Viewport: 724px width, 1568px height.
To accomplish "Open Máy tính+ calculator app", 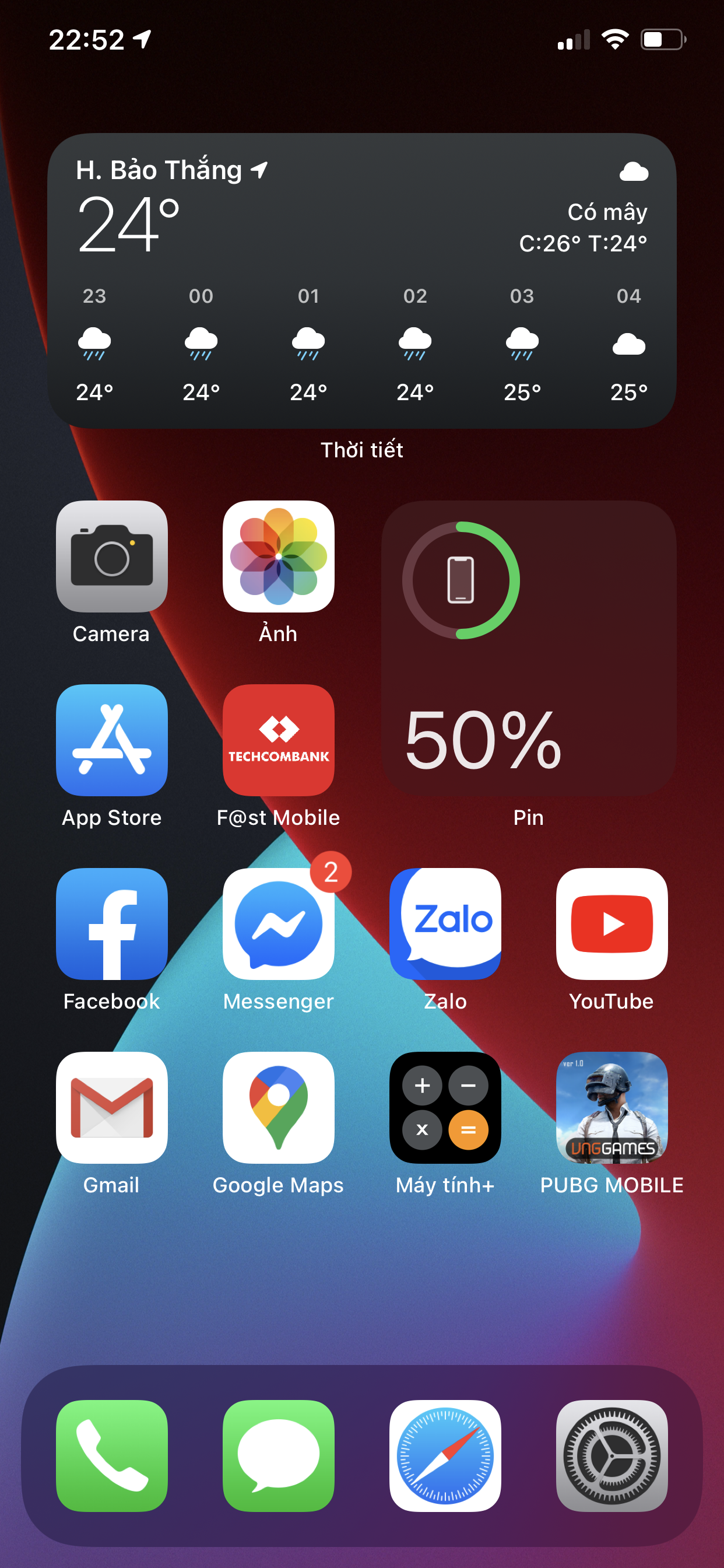I will (x=445, y=1108).
